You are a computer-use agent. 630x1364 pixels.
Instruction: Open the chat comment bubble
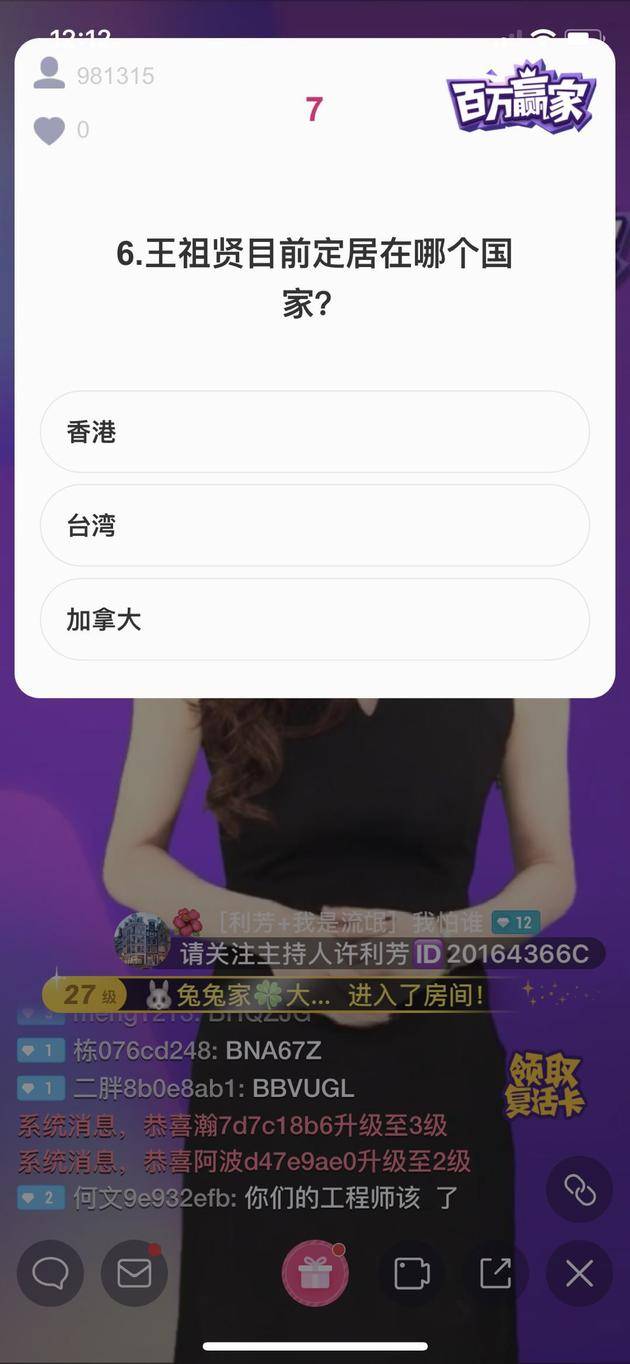50,1273
